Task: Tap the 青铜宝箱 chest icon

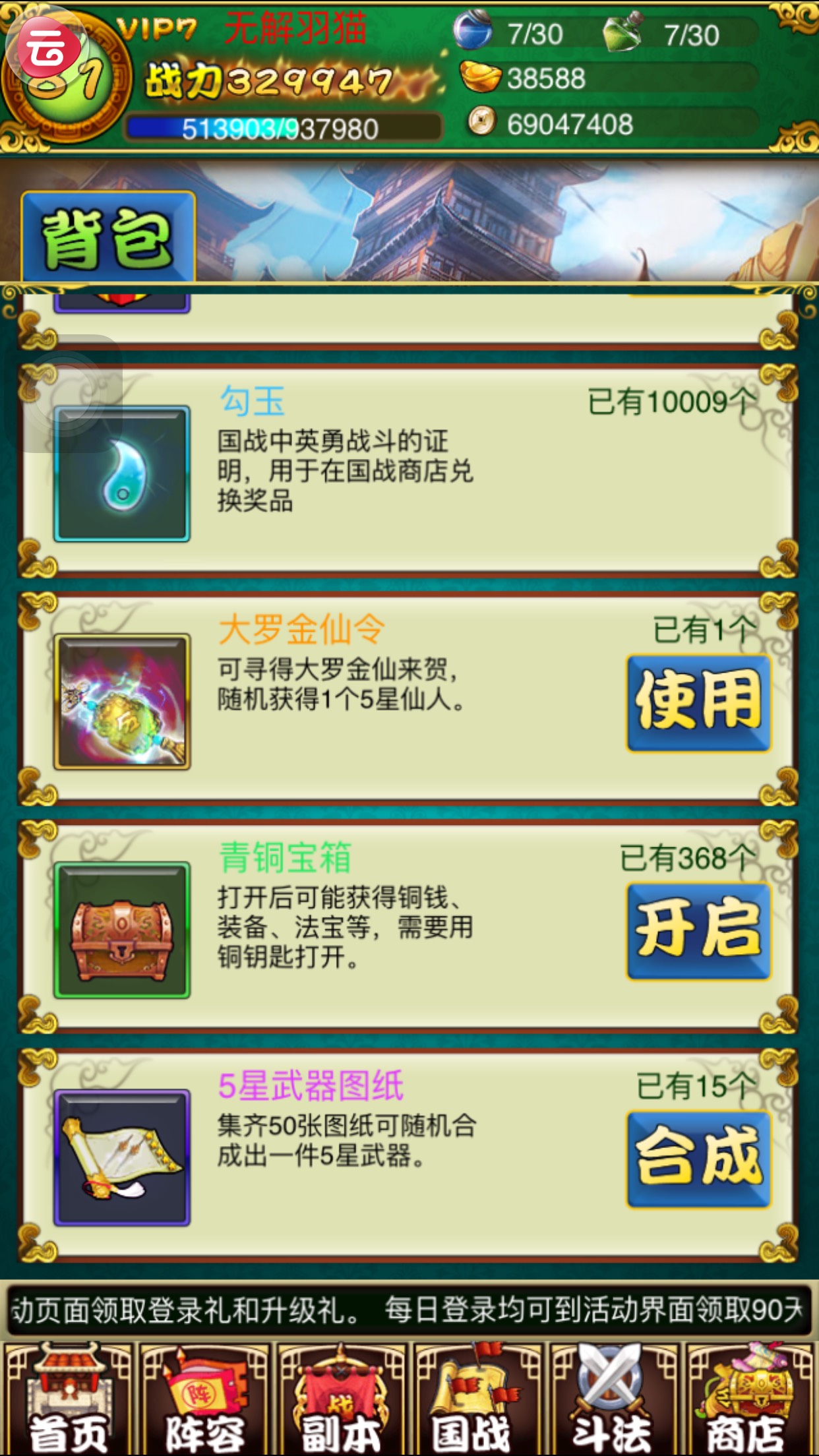Action: tap(122, 930)
